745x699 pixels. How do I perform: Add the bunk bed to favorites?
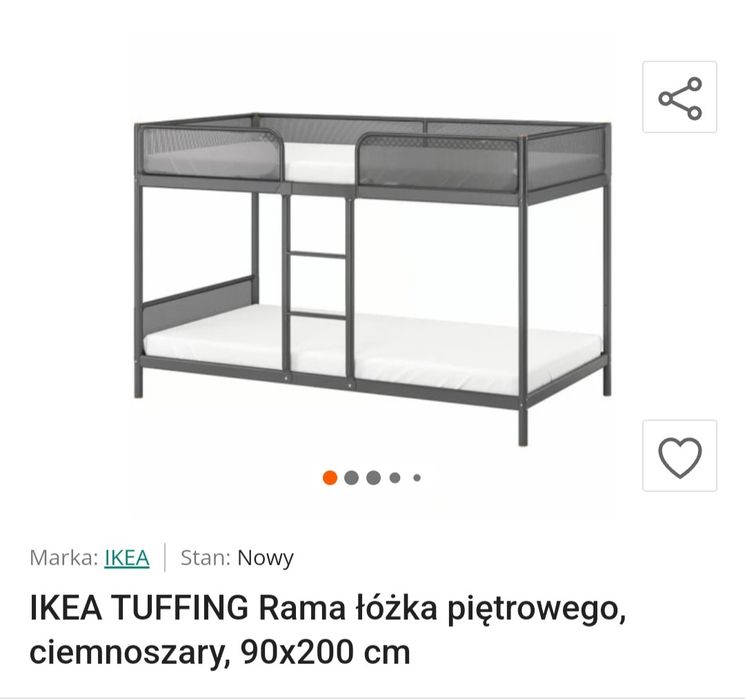point(680,456)
